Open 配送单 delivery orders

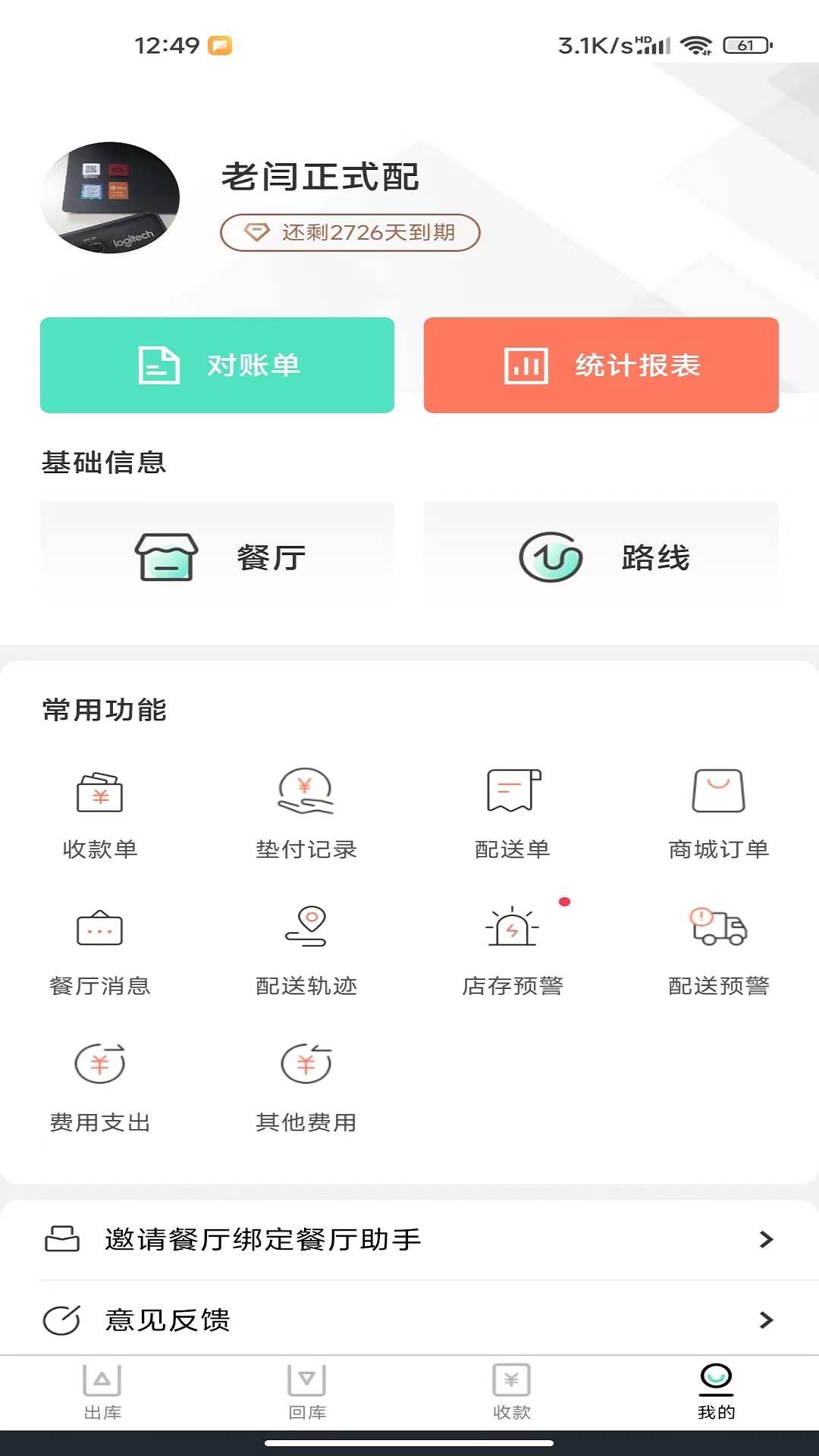[x=513, y=813]
